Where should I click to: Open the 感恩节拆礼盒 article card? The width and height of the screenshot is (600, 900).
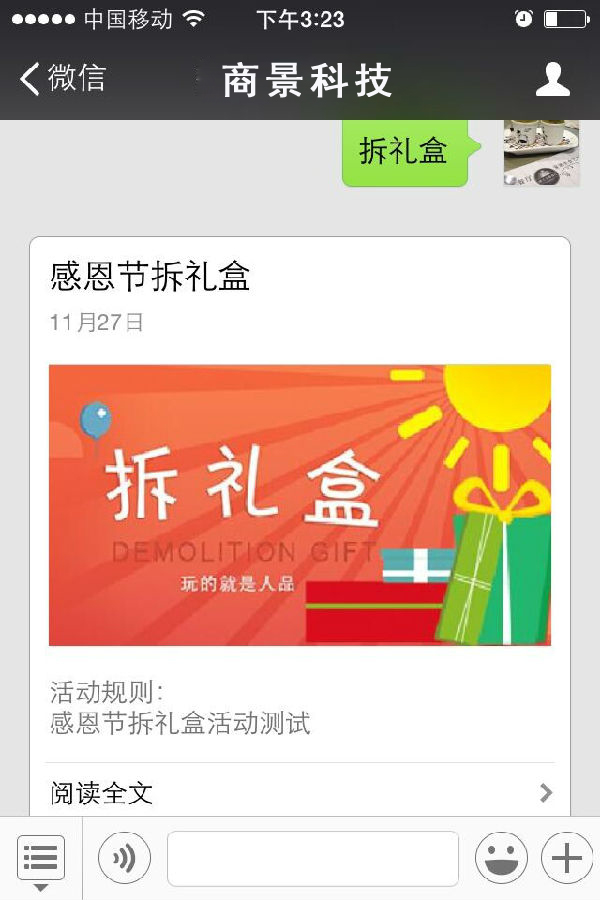click(x=299, y=505)
